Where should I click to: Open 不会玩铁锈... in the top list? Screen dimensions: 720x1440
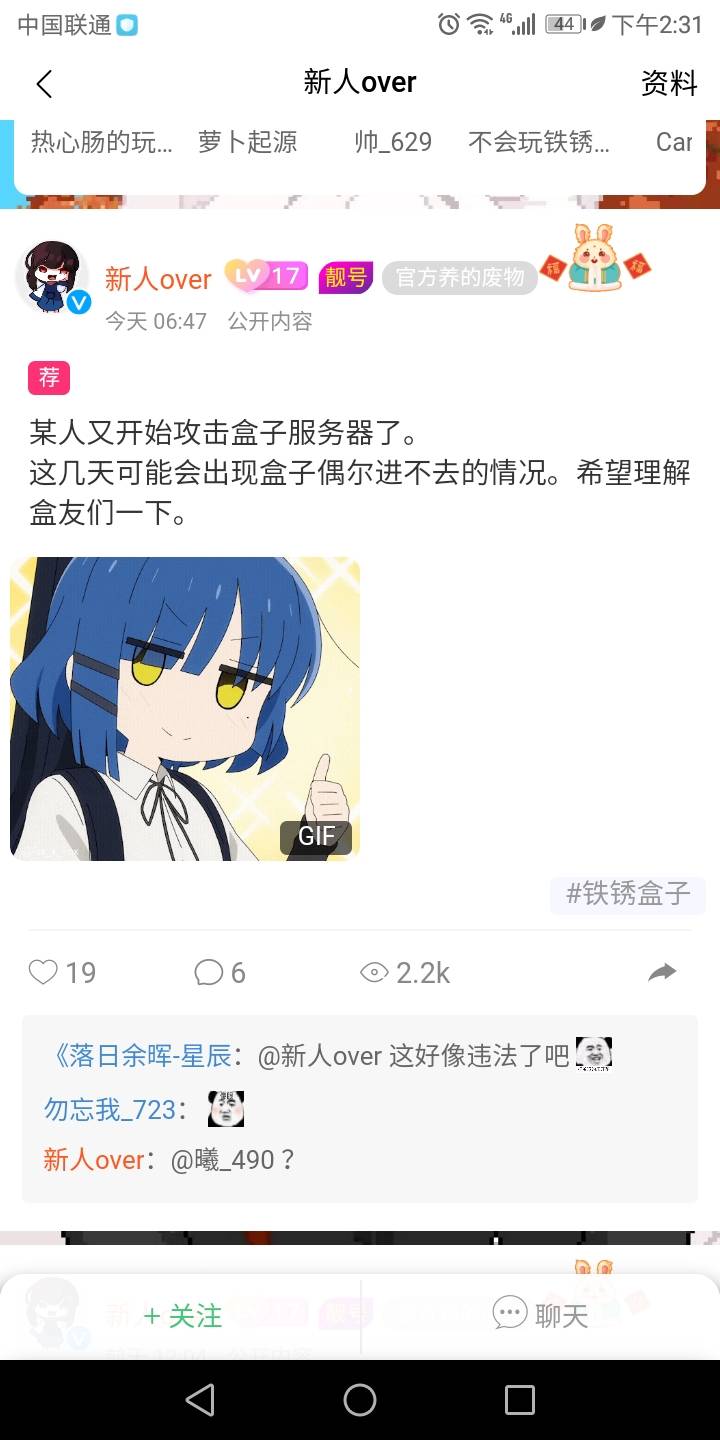(x=539, y=142)
